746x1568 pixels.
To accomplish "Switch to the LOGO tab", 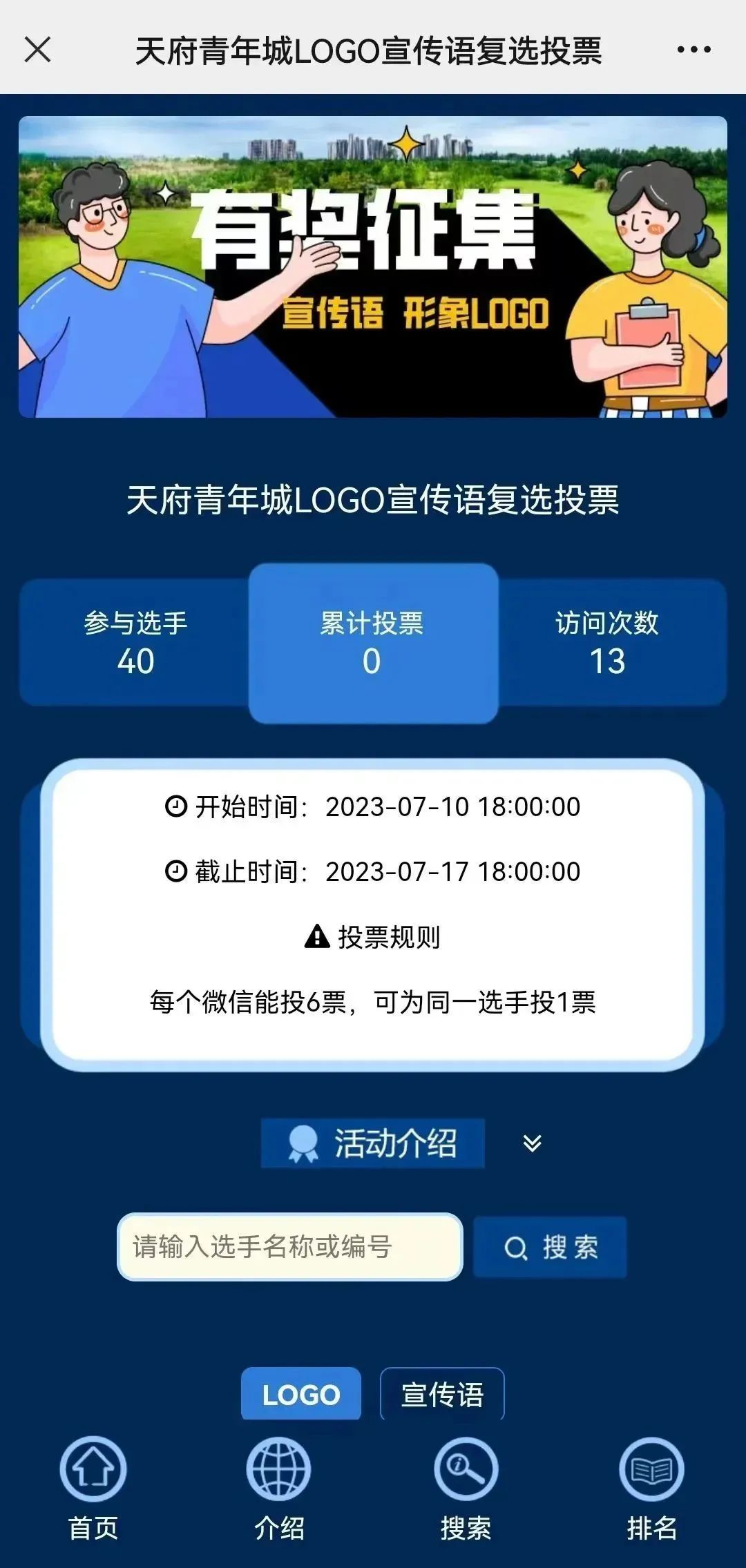I will [301, 1395].
